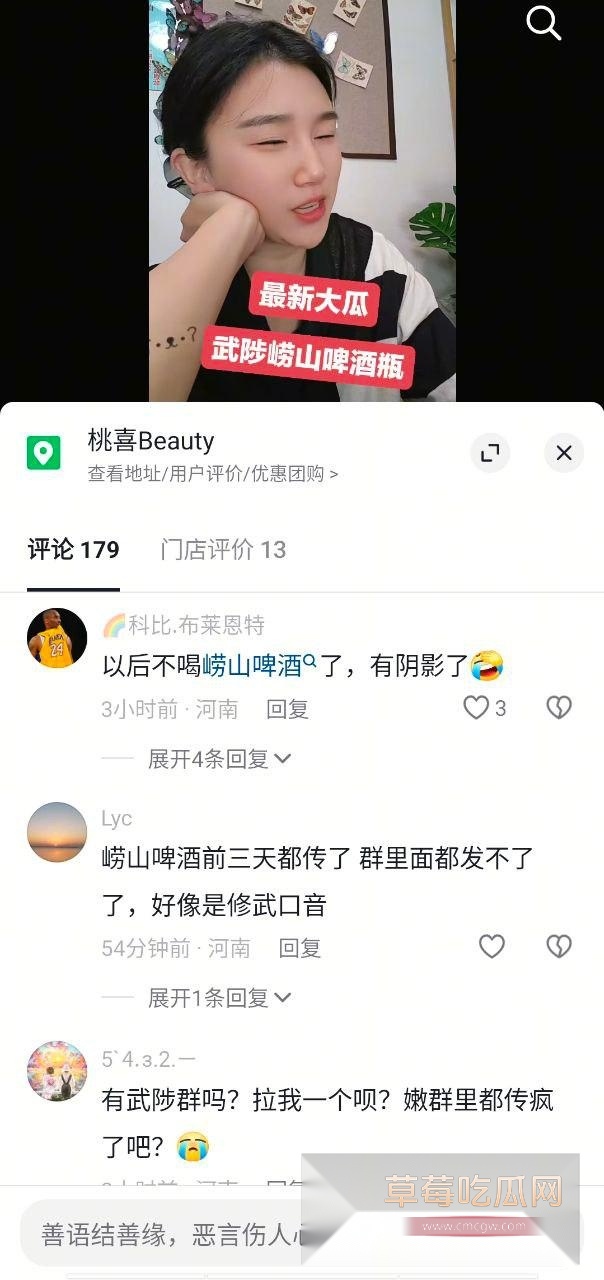Open the search icon above the video
604x1280 pixels.
coord(543,22)
